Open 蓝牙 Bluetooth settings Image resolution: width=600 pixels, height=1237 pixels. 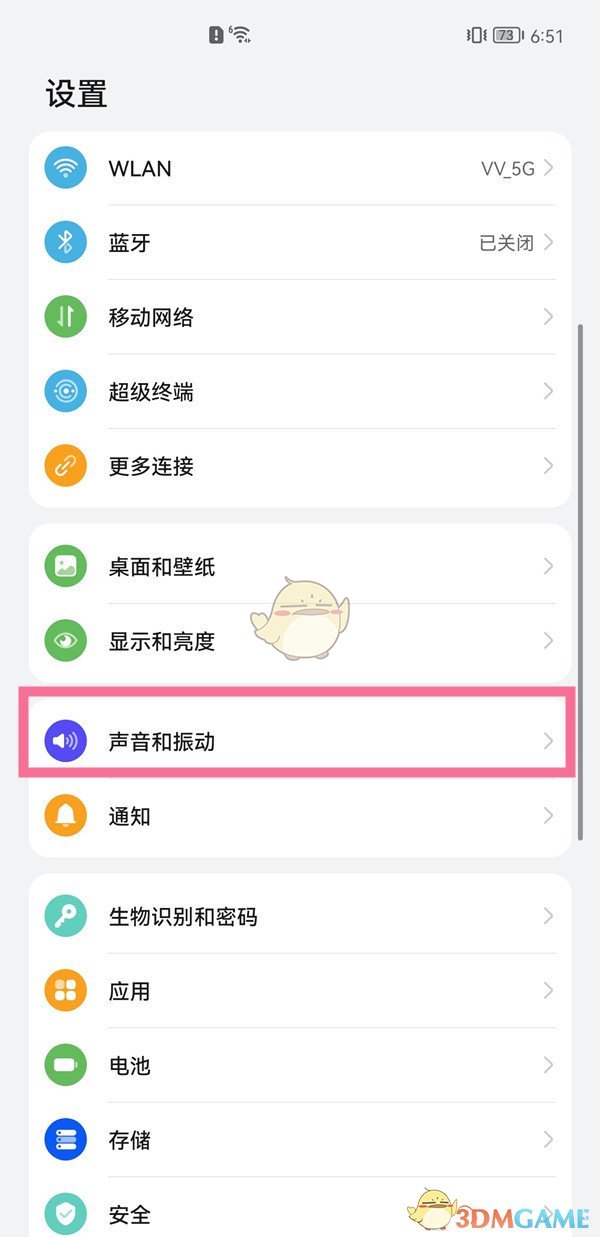coord(300,242)
